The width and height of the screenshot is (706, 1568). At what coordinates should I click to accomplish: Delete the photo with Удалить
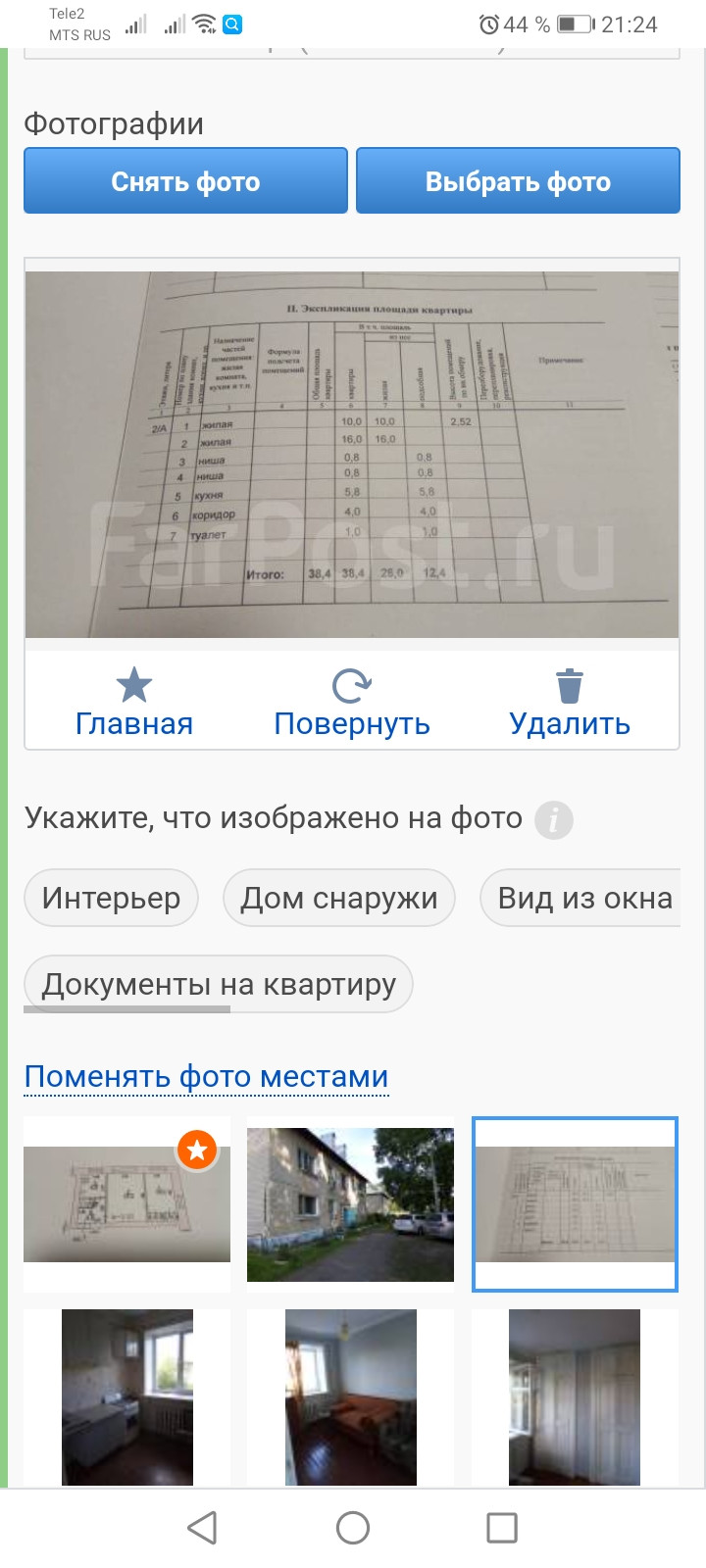570,703
